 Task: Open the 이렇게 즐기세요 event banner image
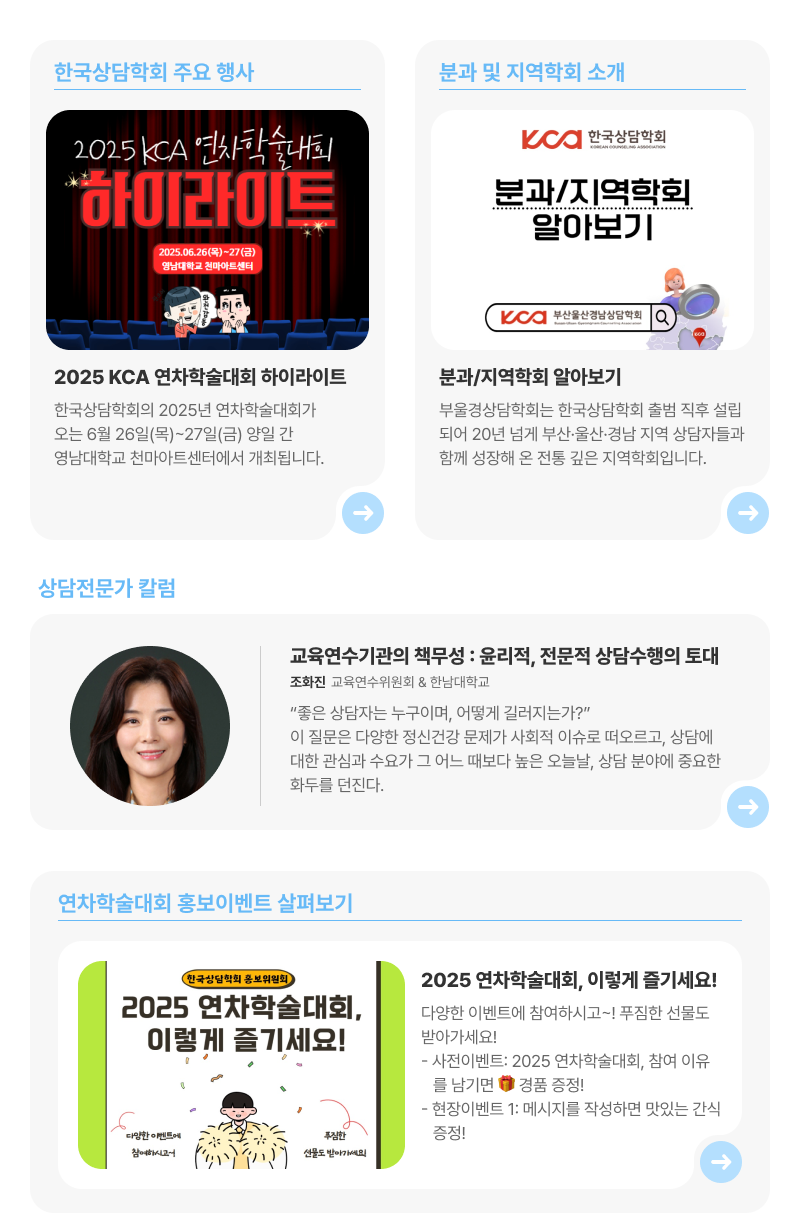click(x=242, y=1064)
